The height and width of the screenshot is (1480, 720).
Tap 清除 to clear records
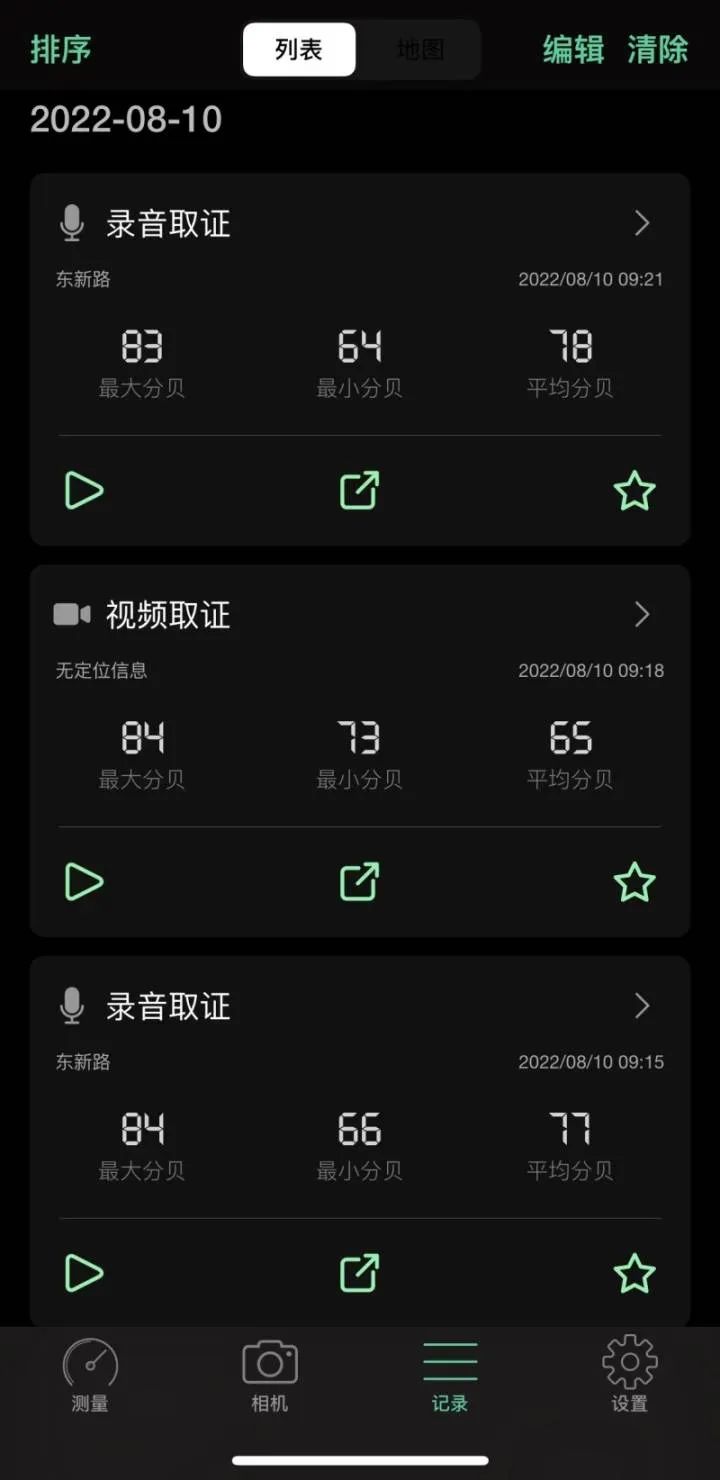pos(658,49)
